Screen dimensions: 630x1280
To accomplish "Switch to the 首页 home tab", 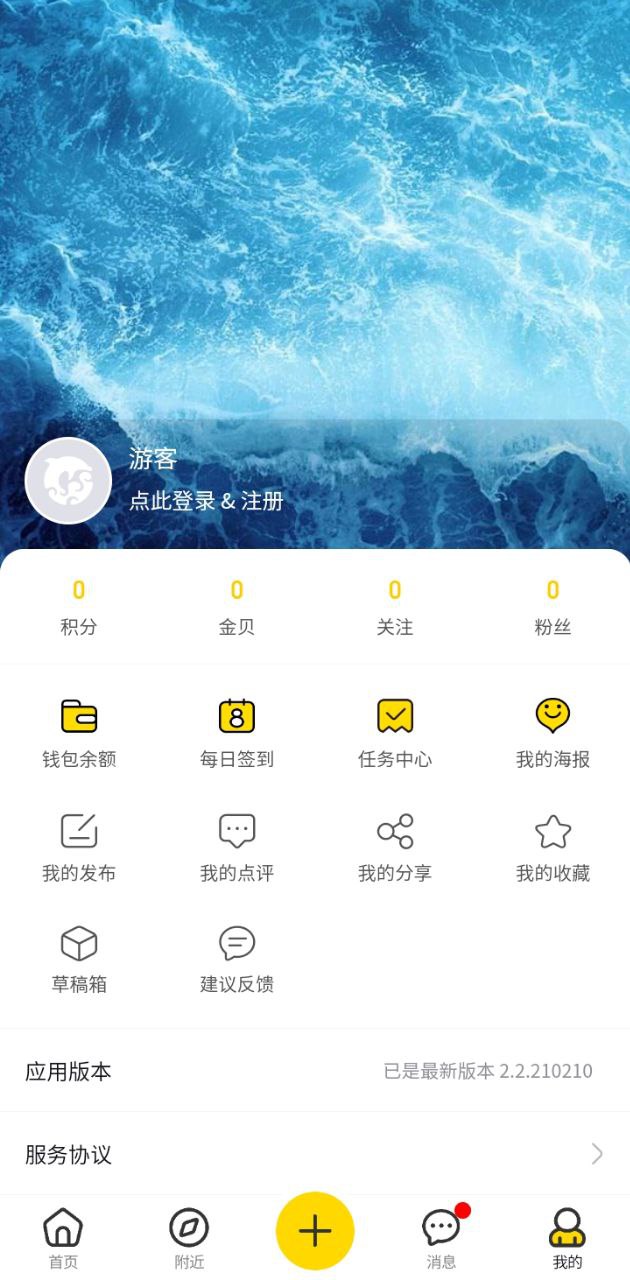I will pyautogui.click(x=63, y=1238).
